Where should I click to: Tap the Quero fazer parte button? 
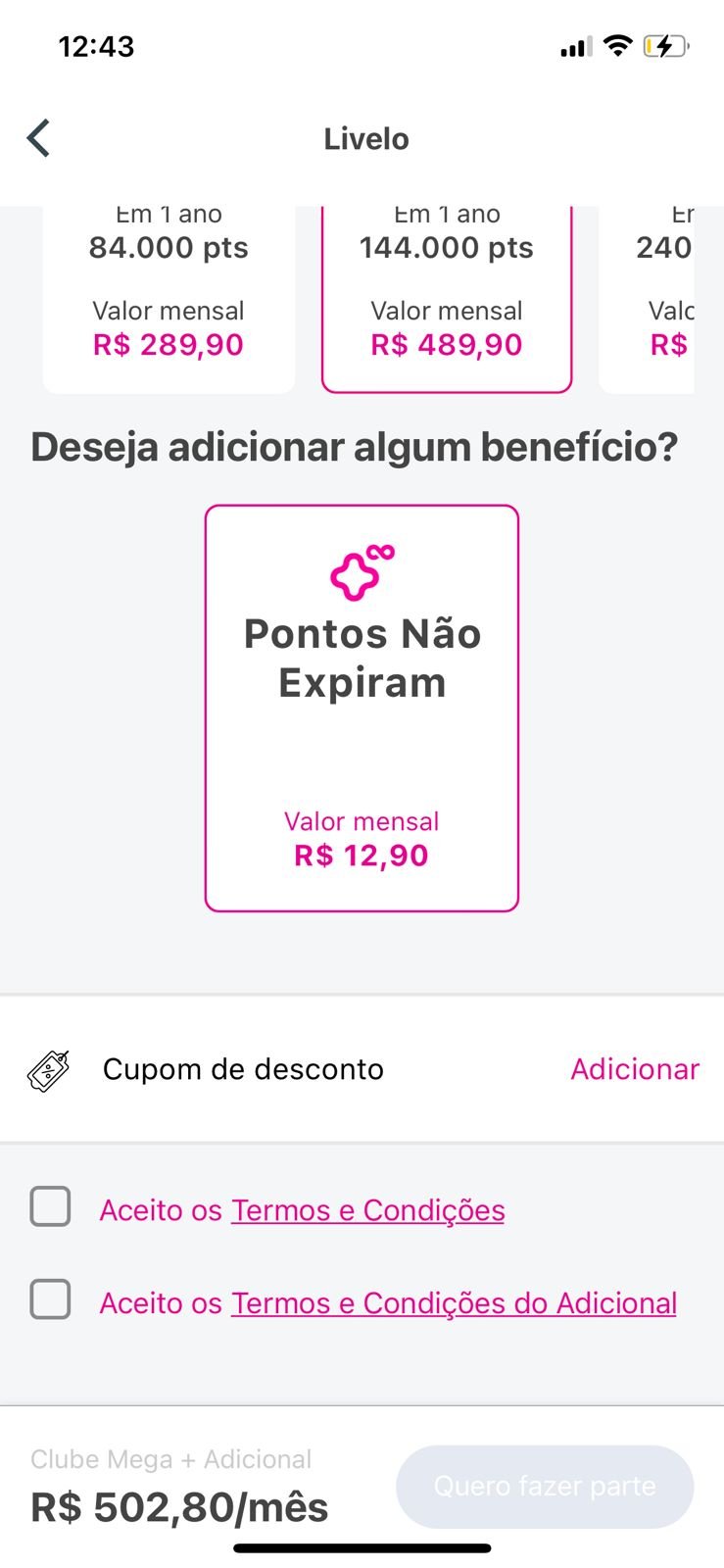click(x=545, y=1487)
